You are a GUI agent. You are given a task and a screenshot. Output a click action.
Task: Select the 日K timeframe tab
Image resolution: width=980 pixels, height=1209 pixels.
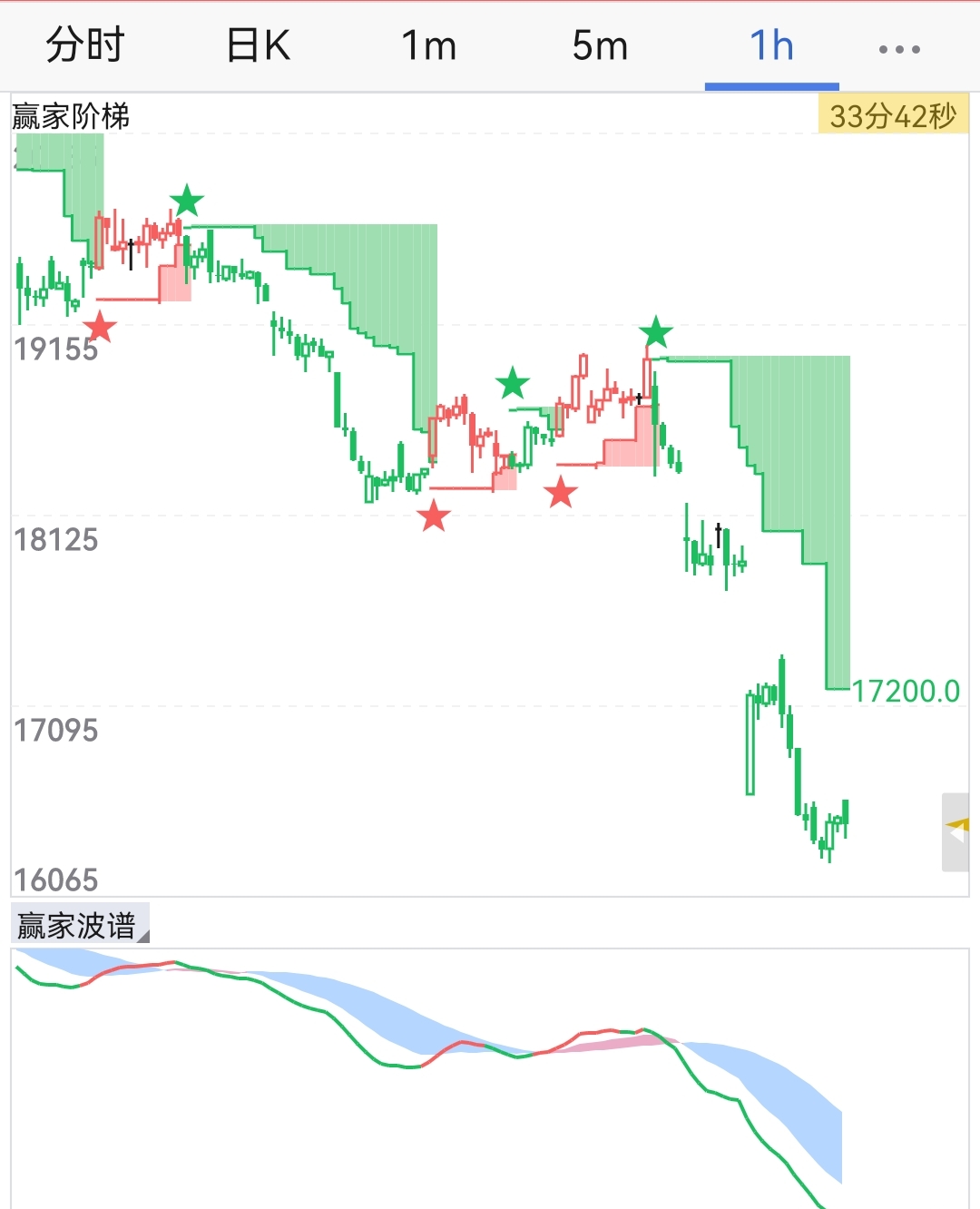(x=258, y=45)
